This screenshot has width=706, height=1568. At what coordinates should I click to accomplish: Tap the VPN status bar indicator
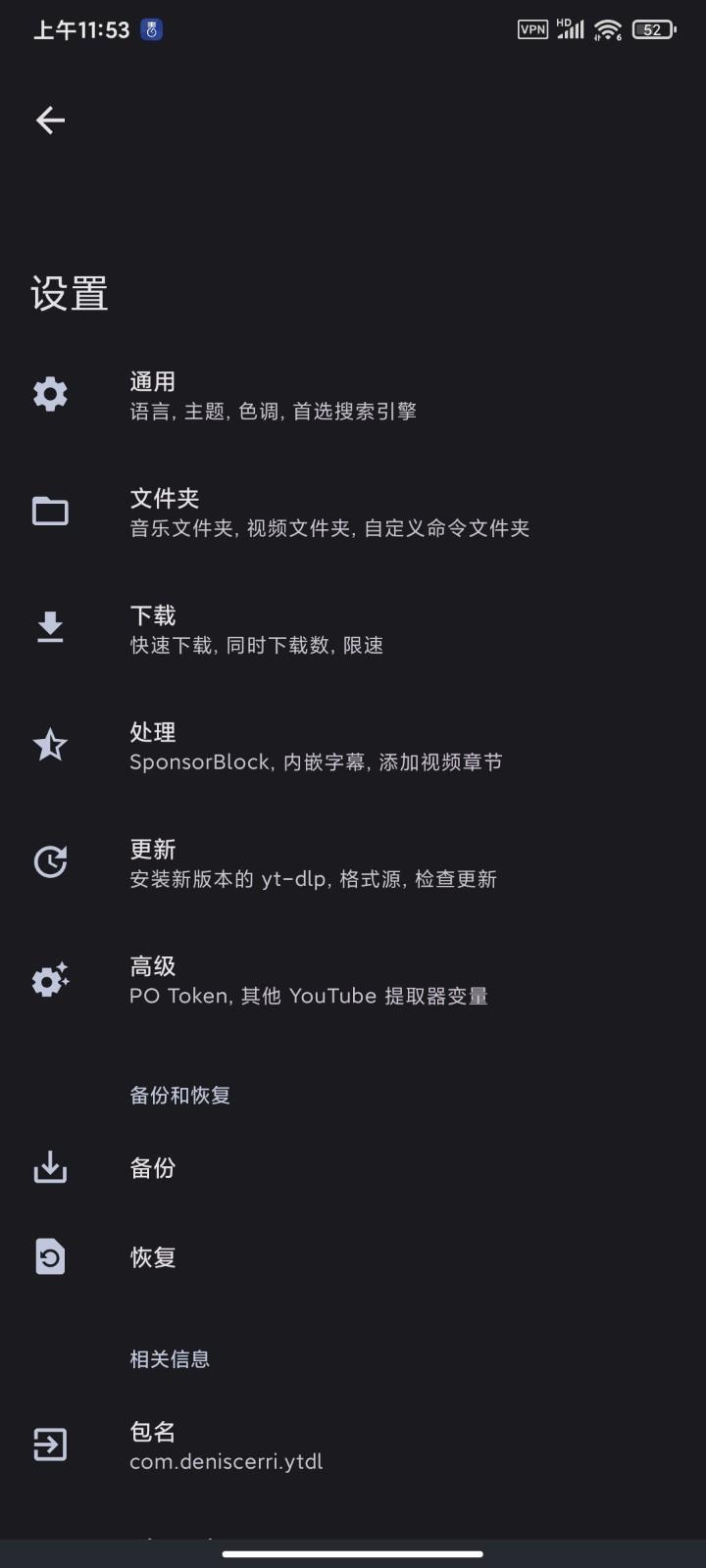coord(532,29)
